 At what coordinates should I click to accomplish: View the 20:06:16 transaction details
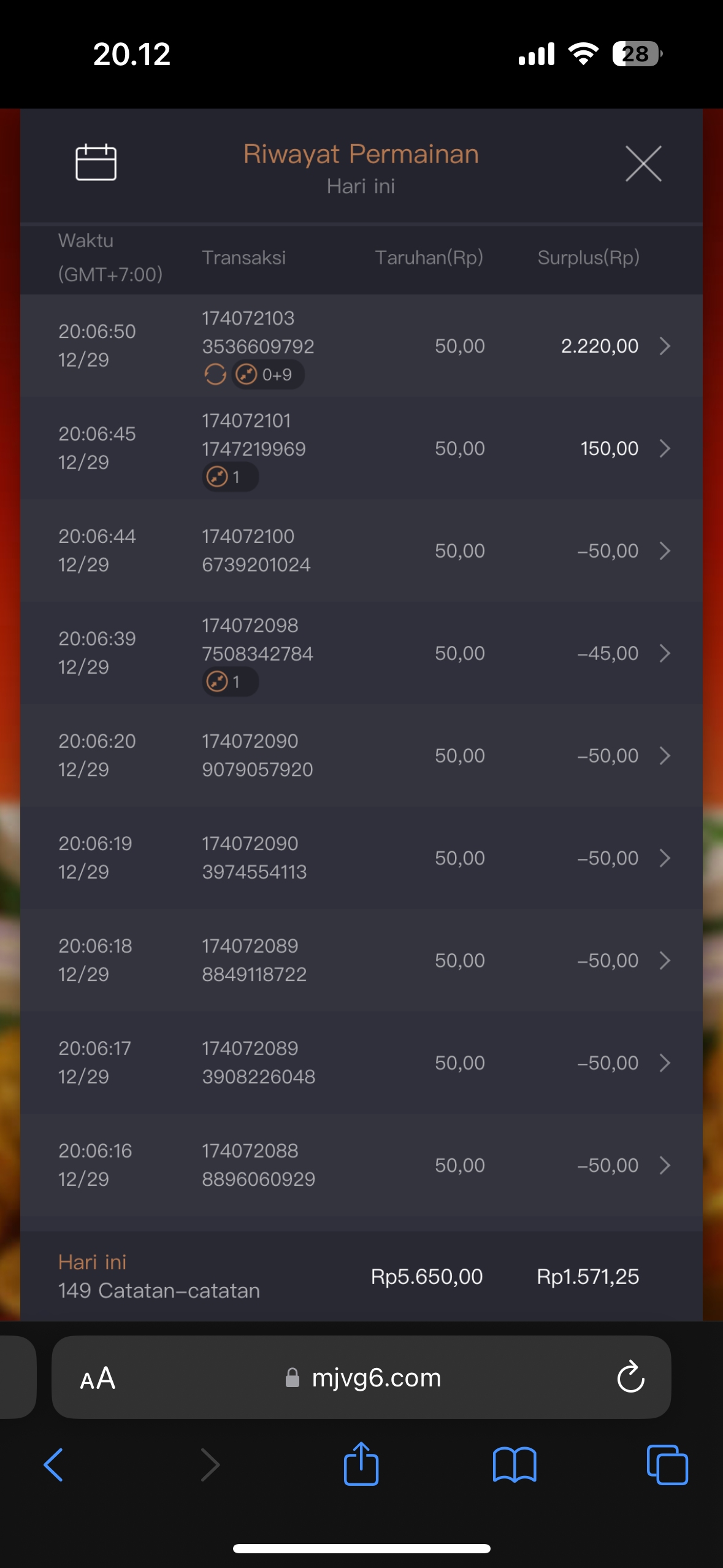664,1166
